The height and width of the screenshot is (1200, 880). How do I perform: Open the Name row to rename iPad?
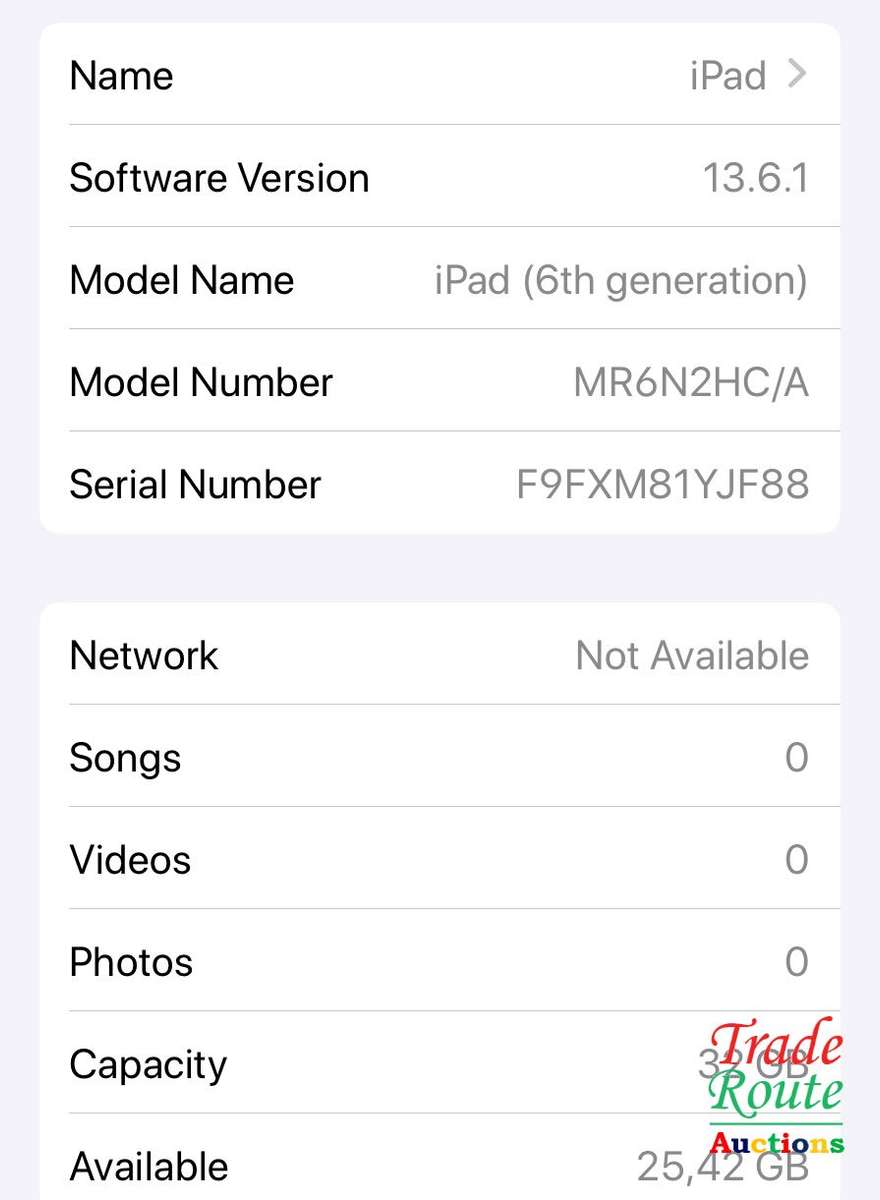(x=440, y=75)
